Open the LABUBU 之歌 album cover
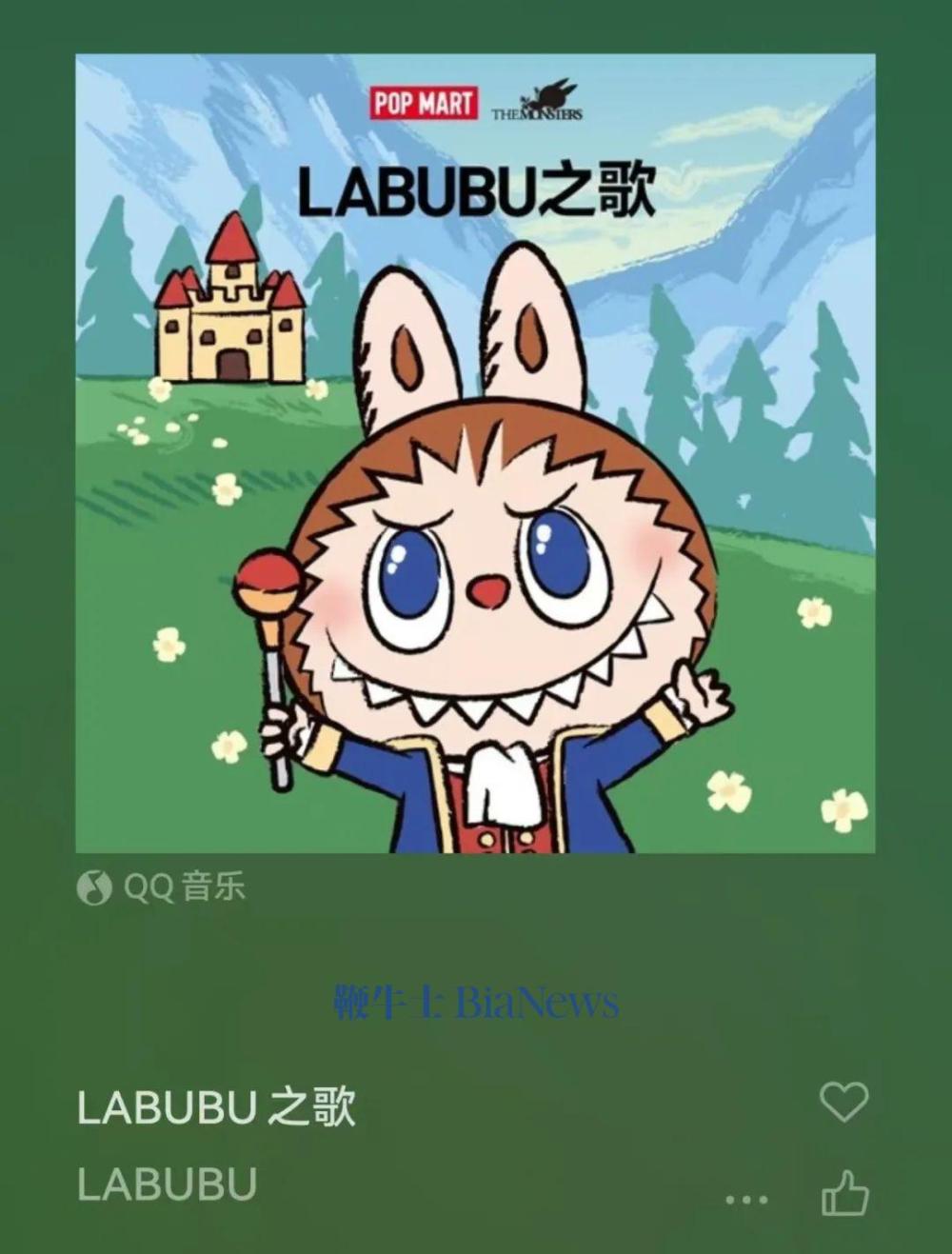Screen dimensions: 952x1254 (475, 453)
